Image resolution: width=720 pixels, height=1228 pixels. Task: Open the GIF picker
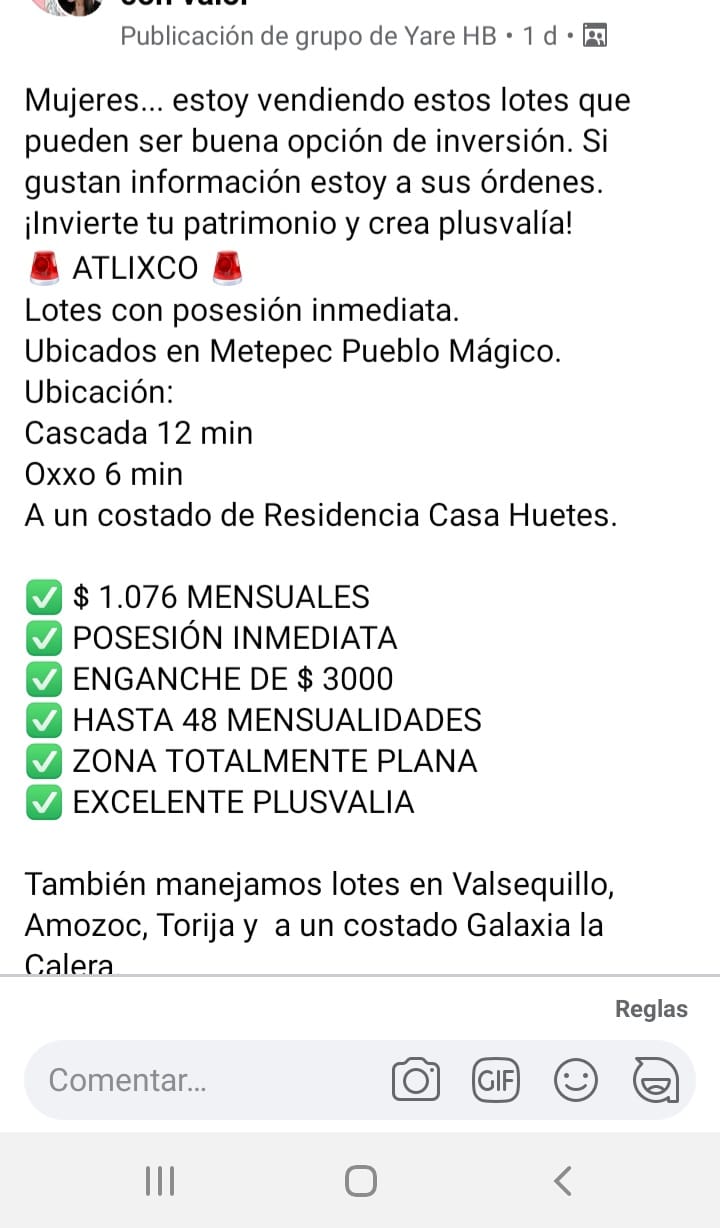pyautogui.click(x=496, y=1080)
